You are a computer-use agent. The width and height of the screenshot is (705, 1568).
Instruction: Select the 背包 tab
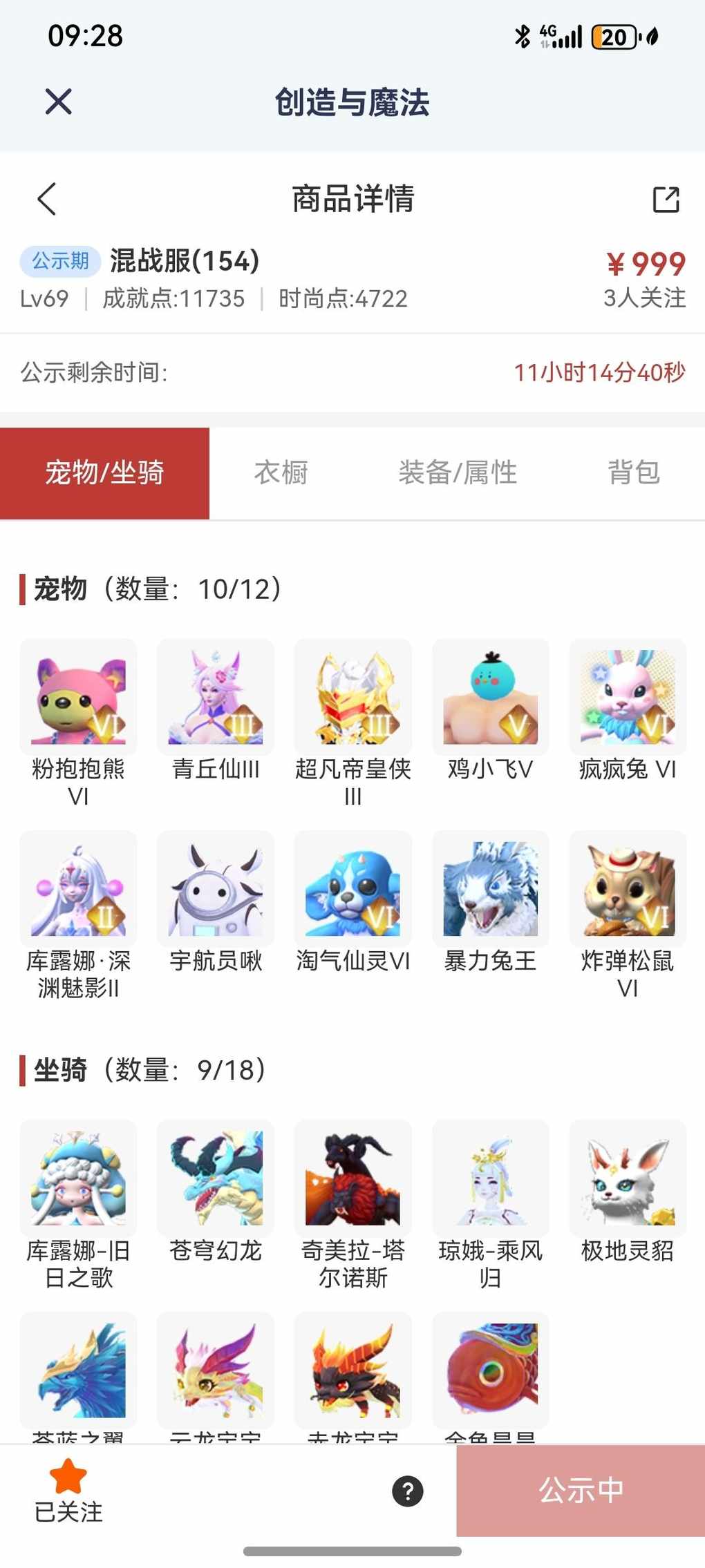633,473
